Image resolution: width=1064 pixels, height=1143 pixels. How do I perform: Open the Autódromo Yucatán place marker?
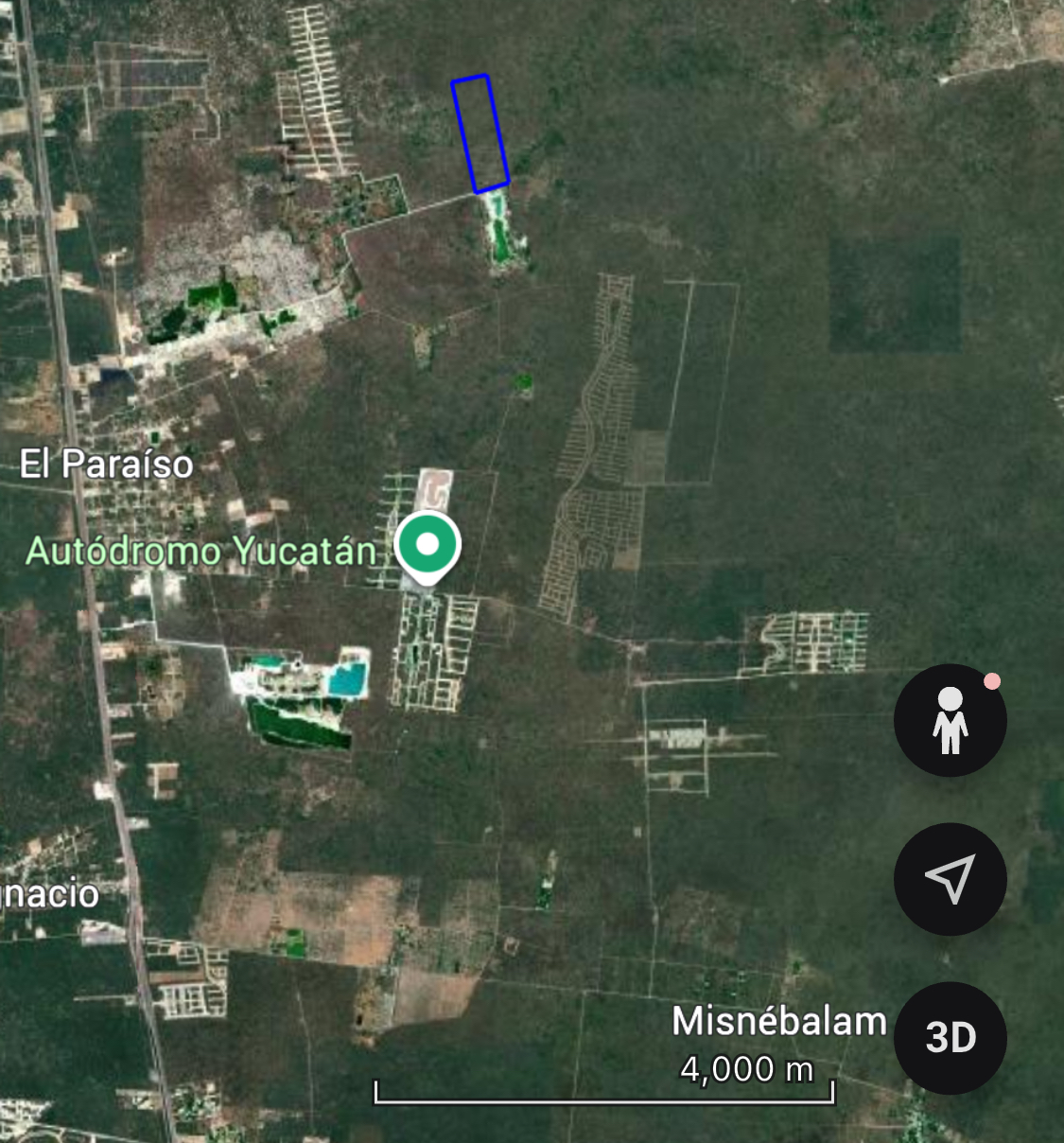[427, 547]
